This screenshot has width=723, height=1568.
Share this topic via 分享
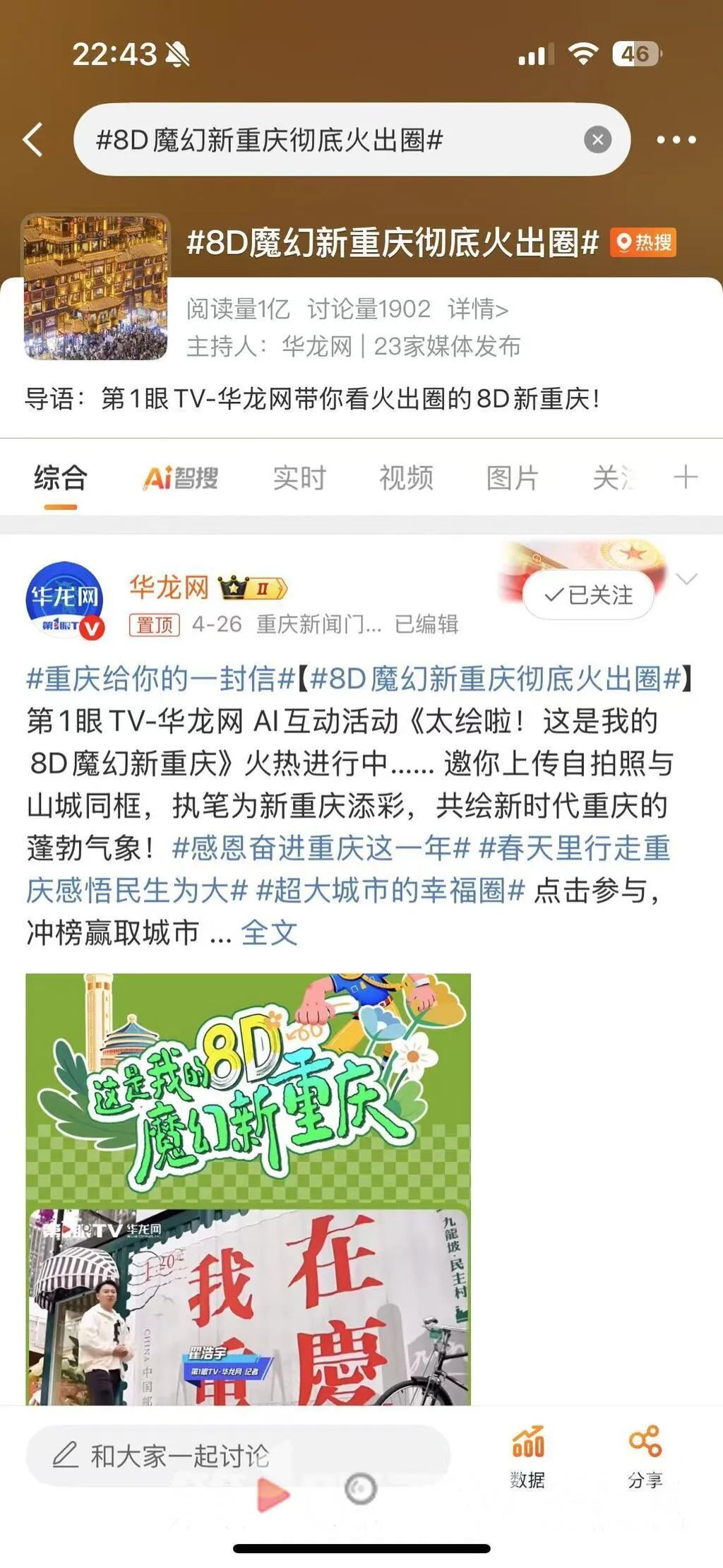[x=645, y=1456]
